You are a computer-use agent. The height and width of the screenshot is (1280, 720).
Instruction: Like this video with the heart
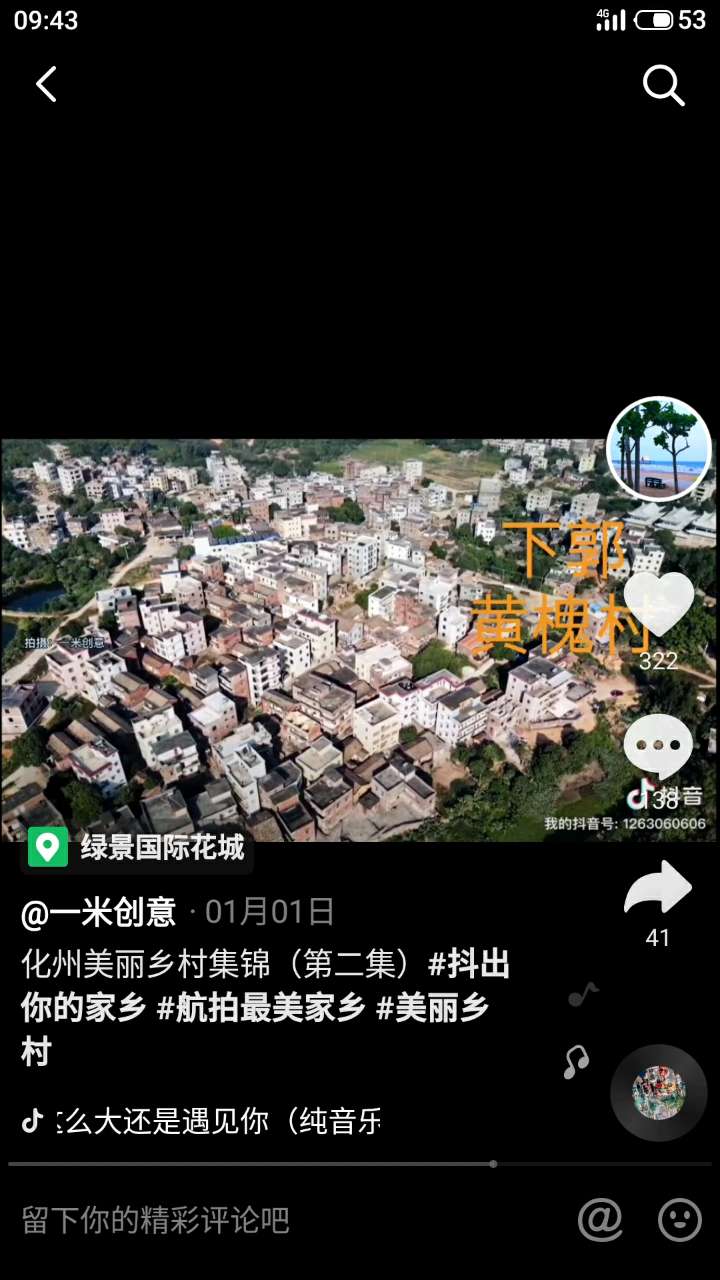(658, 605)
